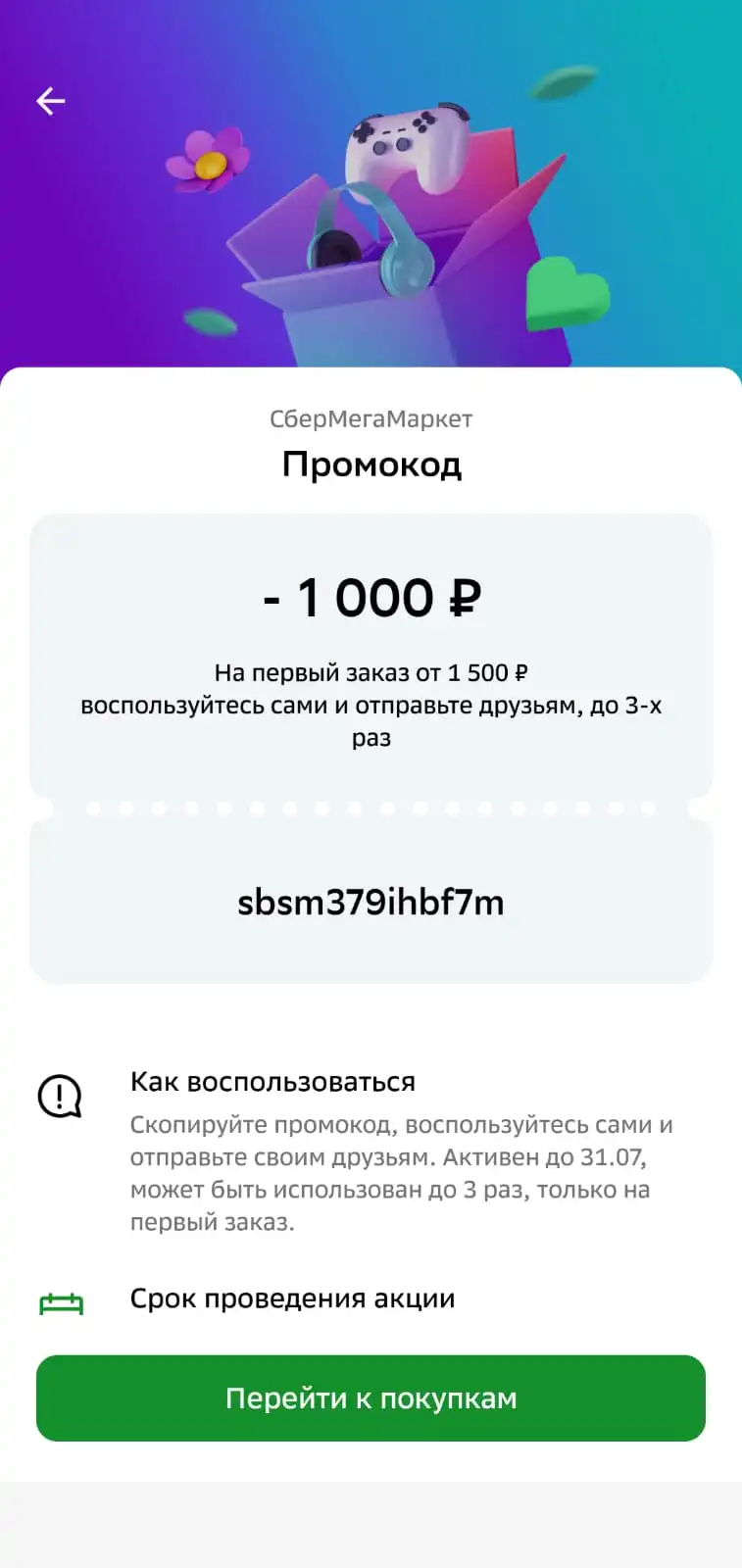This screenshot has width=742, height=1568.
Task: Go back using the arrow icon
Action: (x=51, y=101)
